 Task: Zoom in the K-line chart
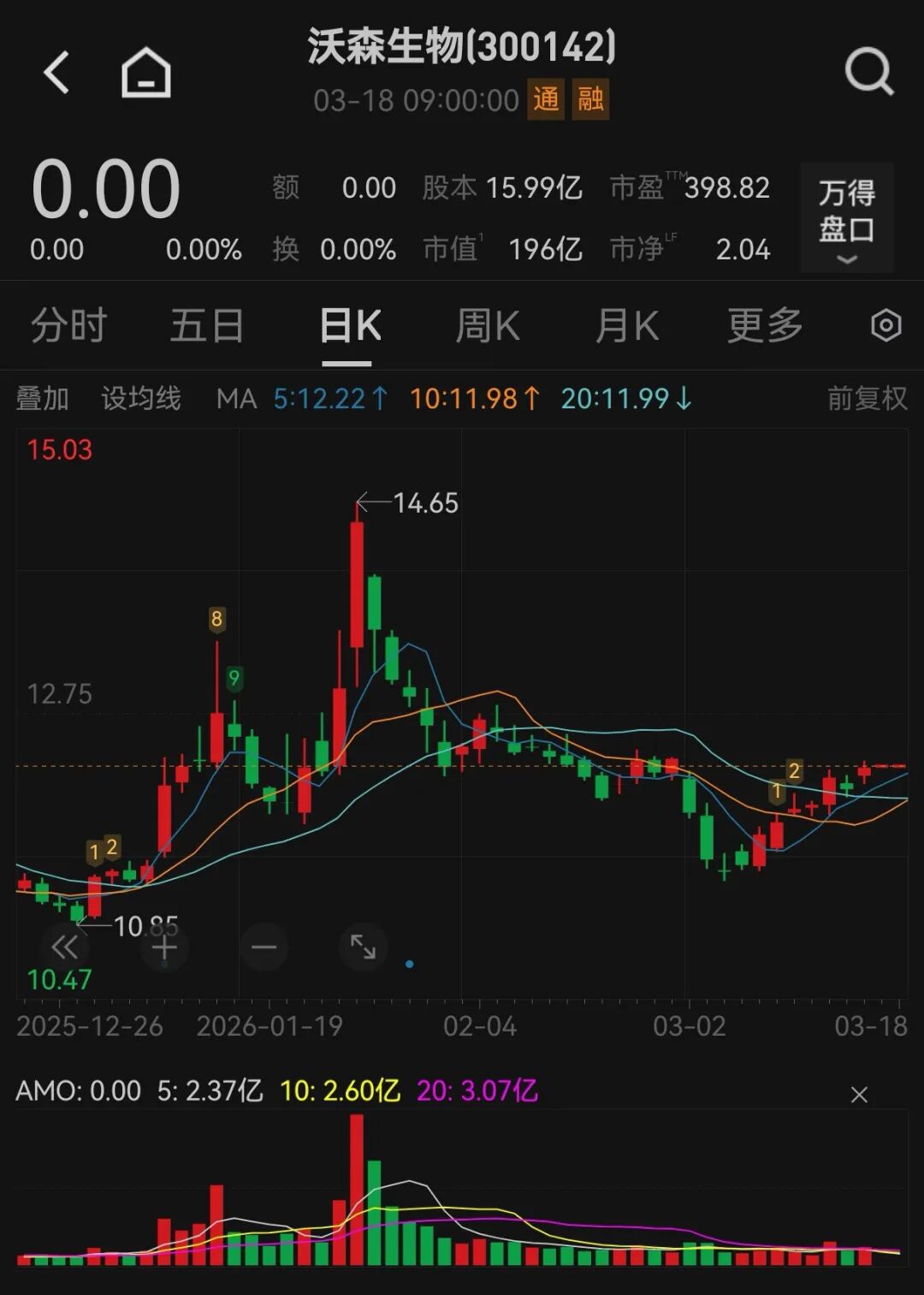tap(164, 947)
